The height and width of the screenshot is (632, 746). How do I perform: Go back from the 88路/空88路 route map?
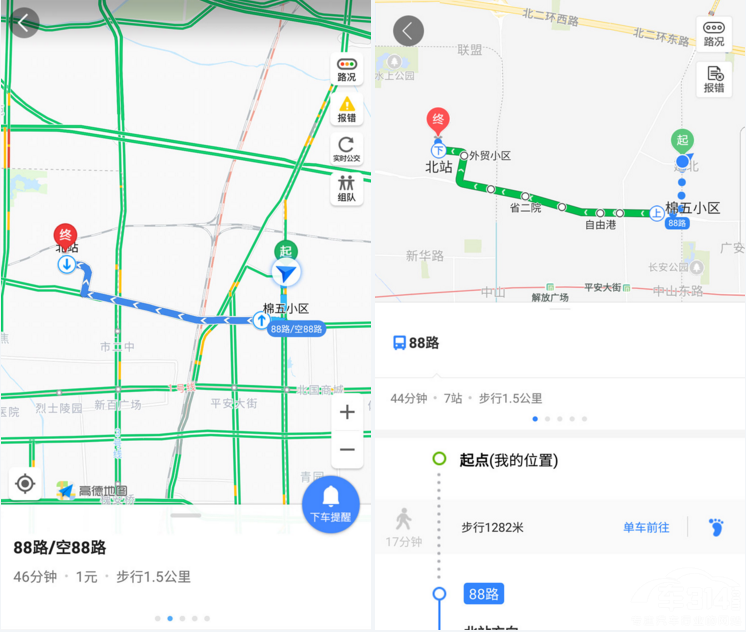tap(23, 23)
